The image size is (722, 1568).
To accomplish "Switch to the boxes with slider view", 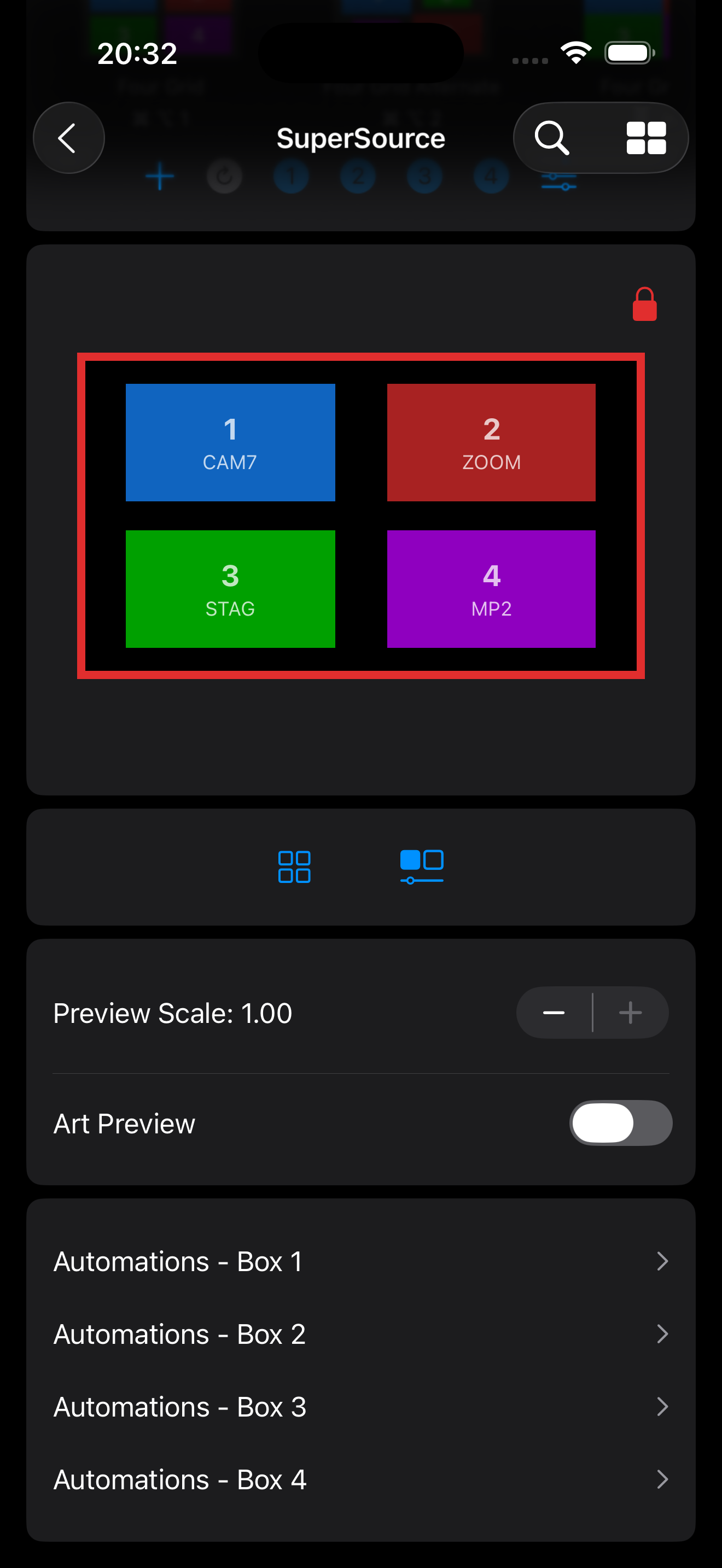I will pyautogui.click(x=421, y=867).
